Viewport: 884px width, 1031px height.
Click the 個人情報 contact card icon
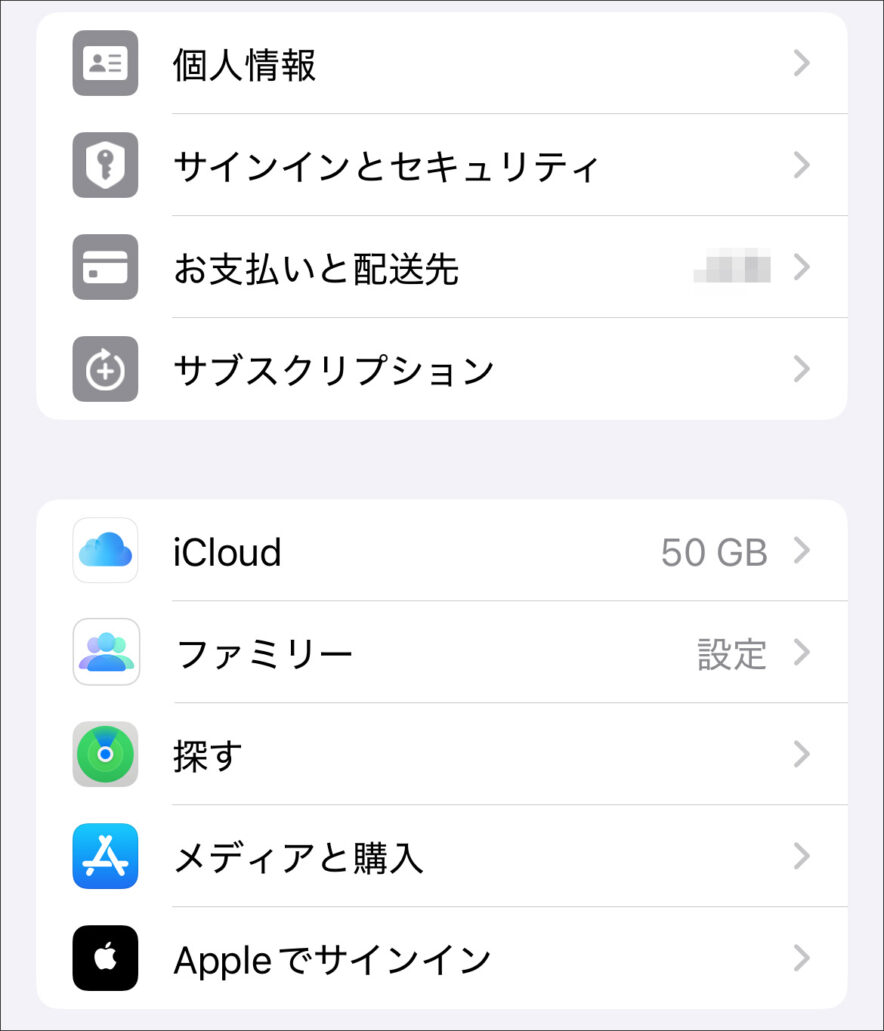click(x=104, y=63)
